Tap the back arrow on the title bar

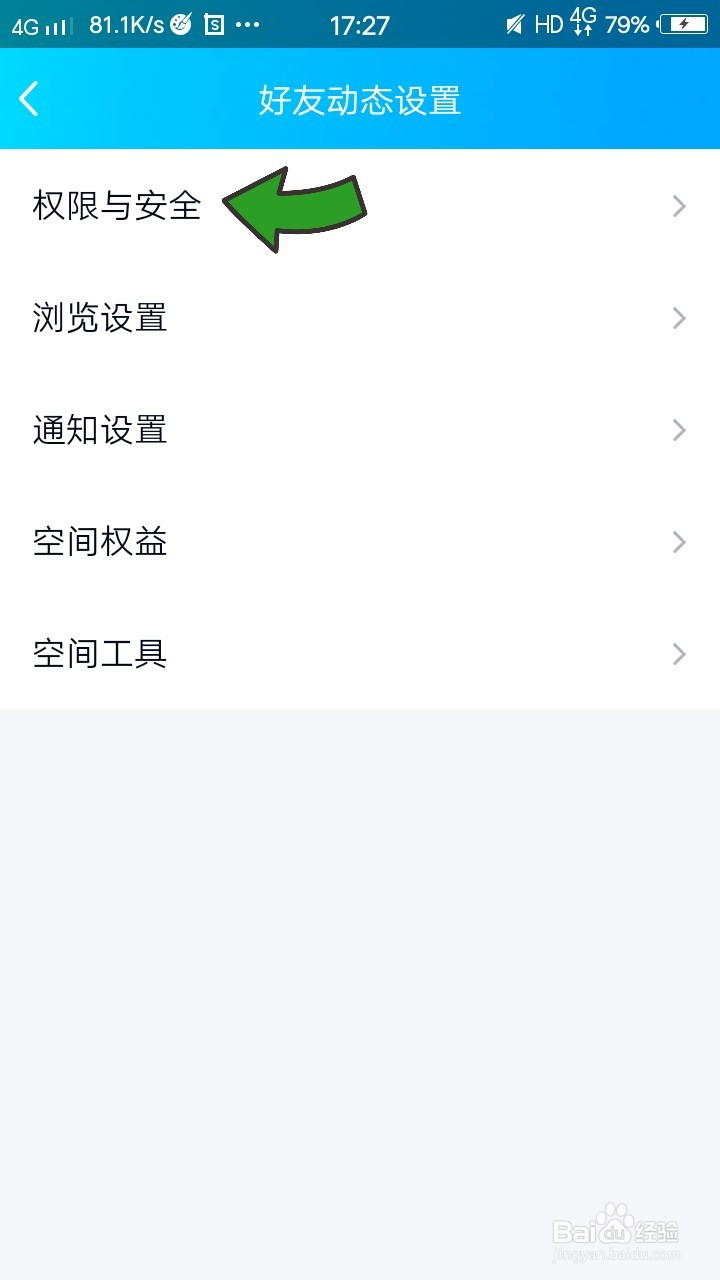click(x=28, y=99)
